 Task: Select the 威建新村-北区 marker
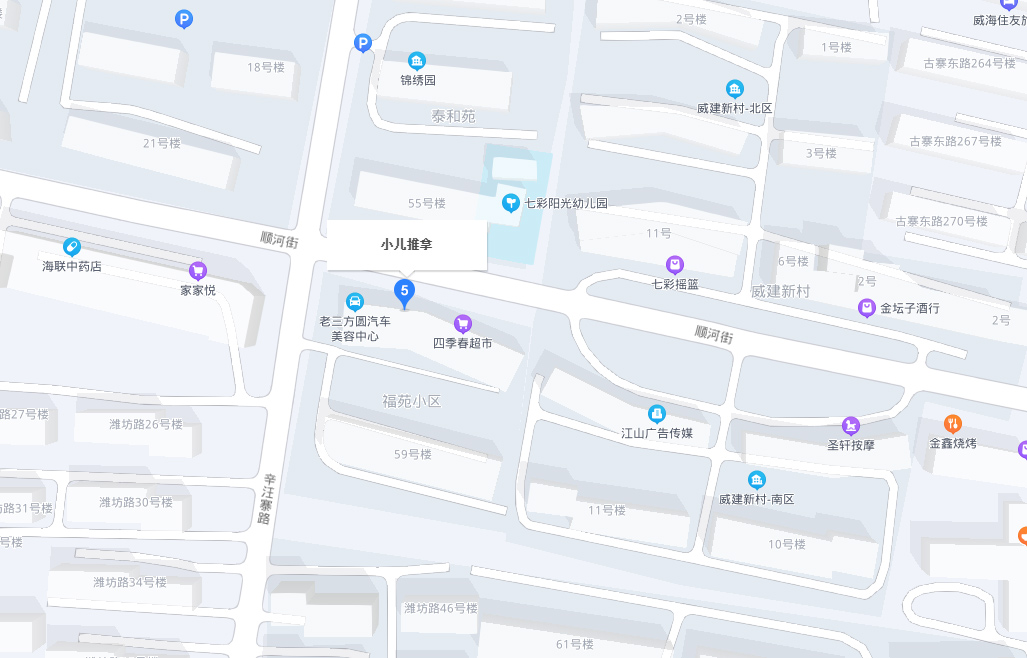click(735, 88)
